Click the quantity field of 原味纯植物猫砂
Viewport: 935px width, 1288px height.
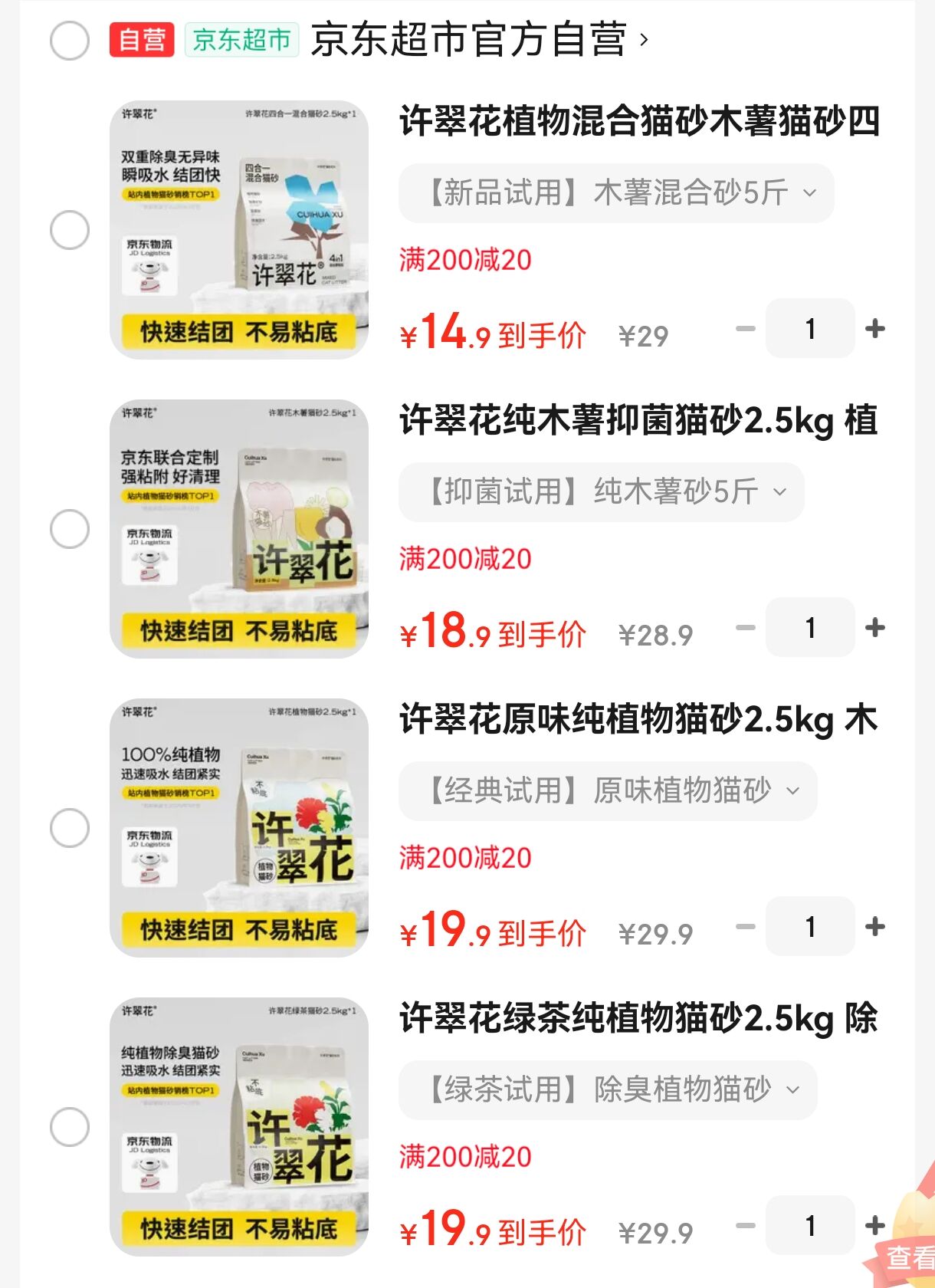pyautogui.click(x=810, y=928)
